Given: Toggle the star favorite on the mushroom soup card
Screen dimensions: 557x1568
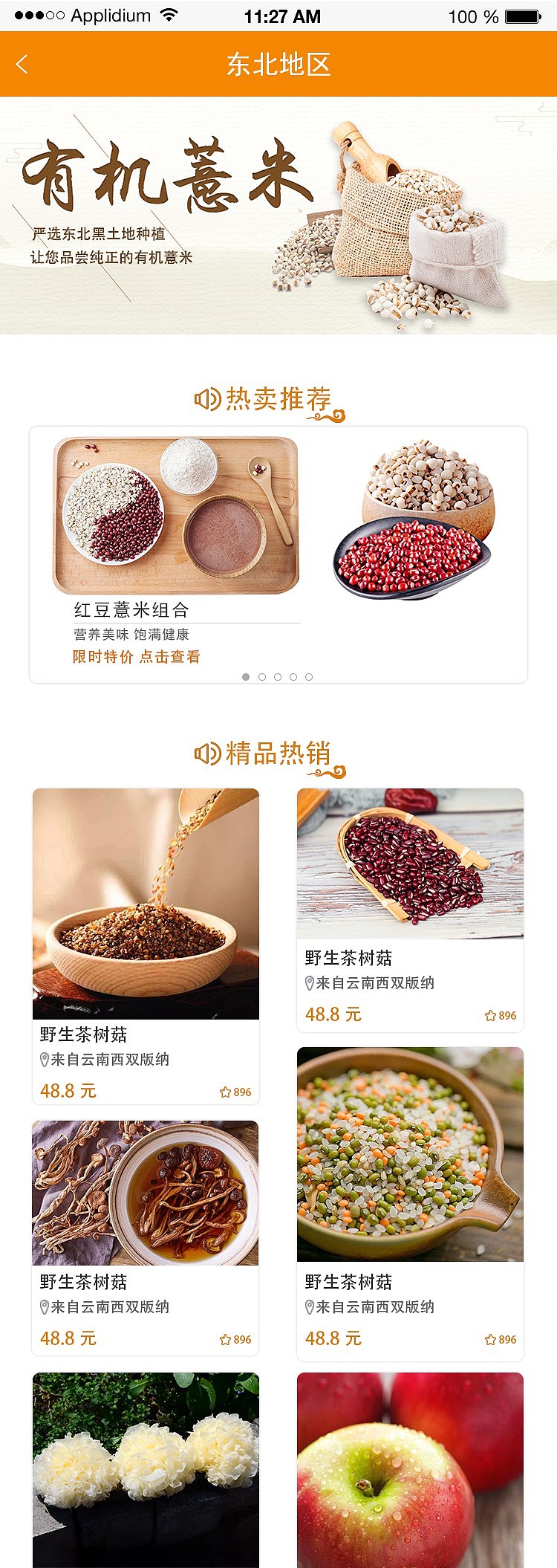Looking at the screenshot, I should coord(225,1339).
